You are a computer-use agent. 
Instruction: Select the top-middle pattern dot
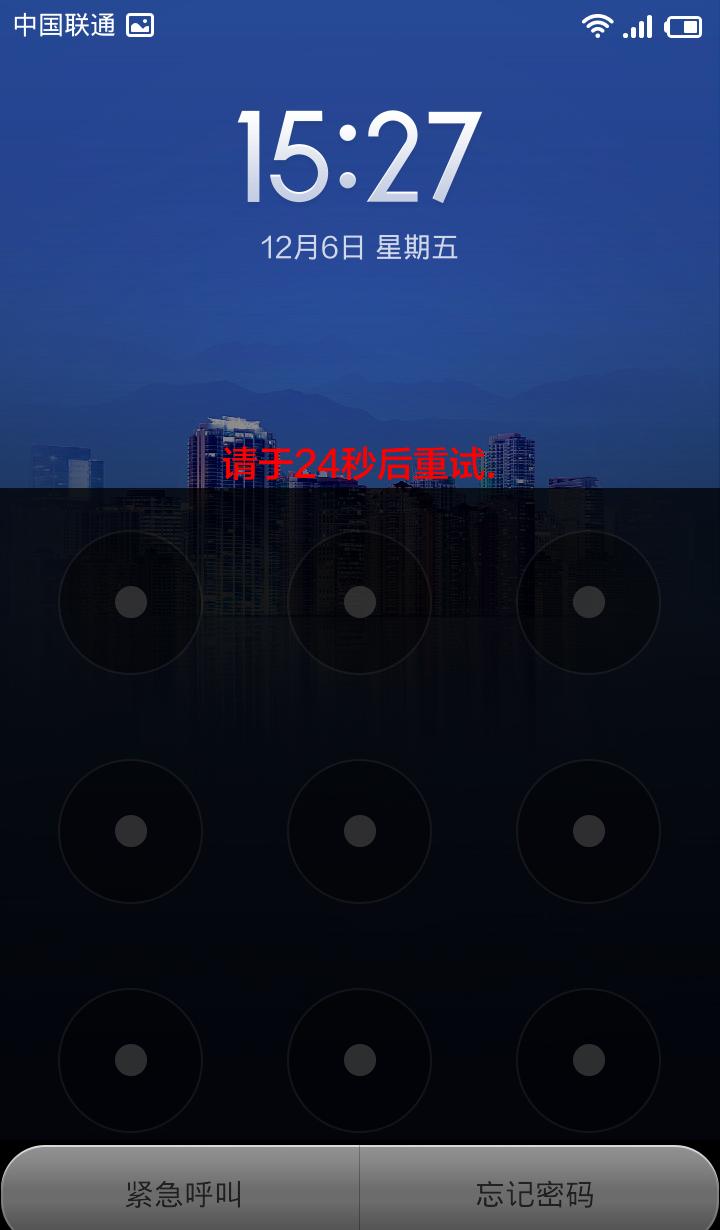(x=360, y=602)
